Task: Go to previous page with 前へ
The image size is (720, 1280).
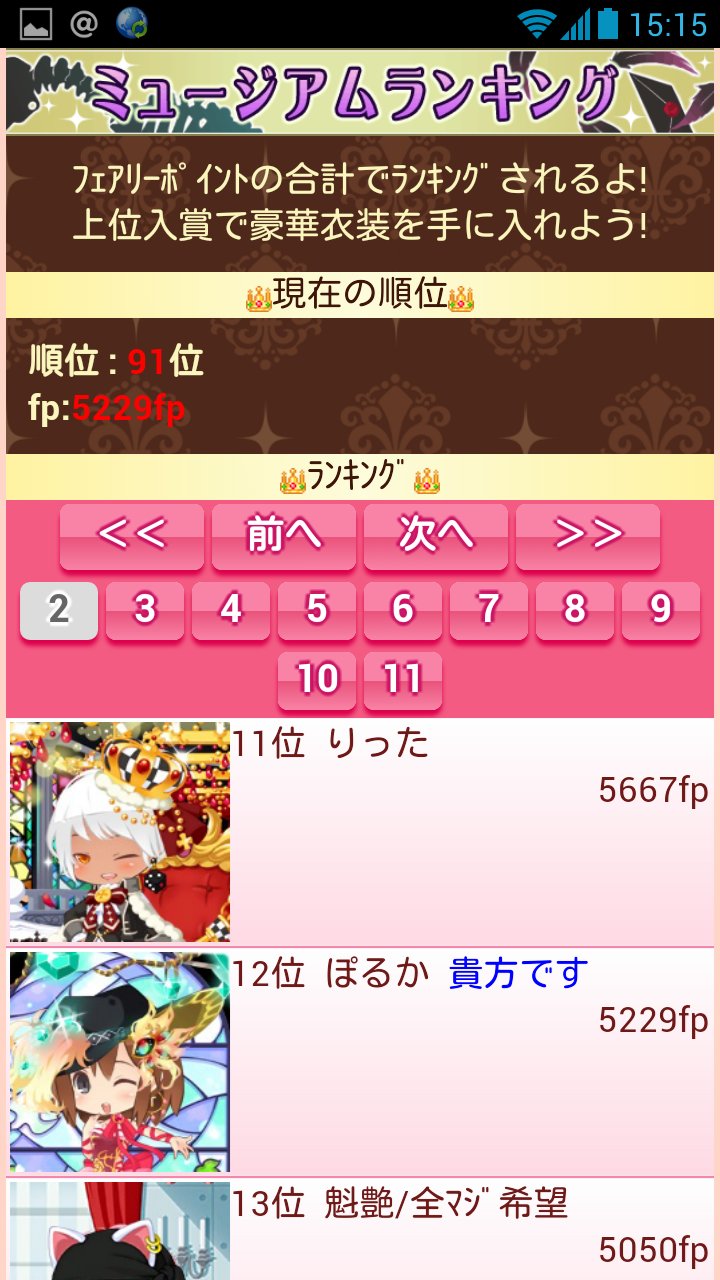Action: pyautogui.click(x=284, y=536)
